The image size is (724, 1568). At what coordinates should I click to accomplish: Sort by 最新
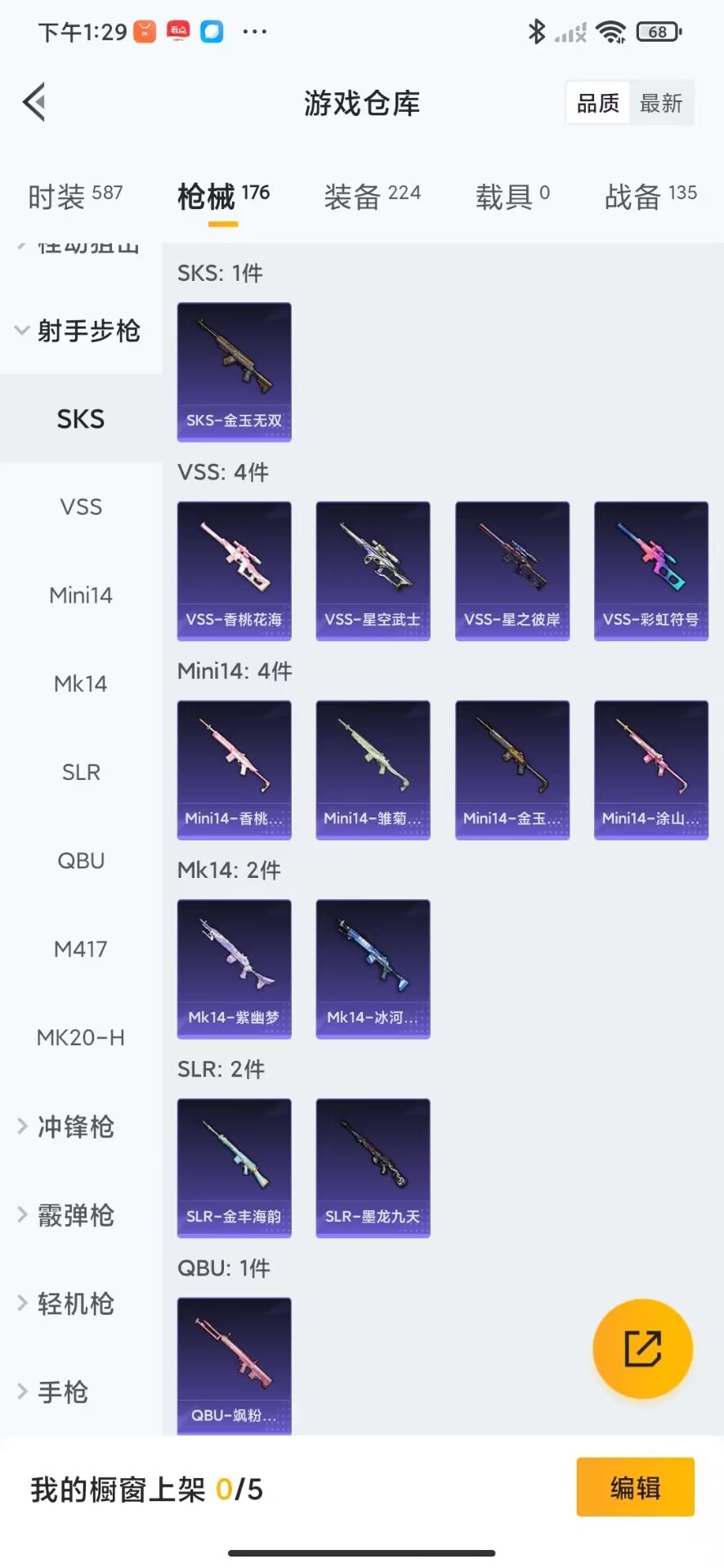(x=661, y=104)
